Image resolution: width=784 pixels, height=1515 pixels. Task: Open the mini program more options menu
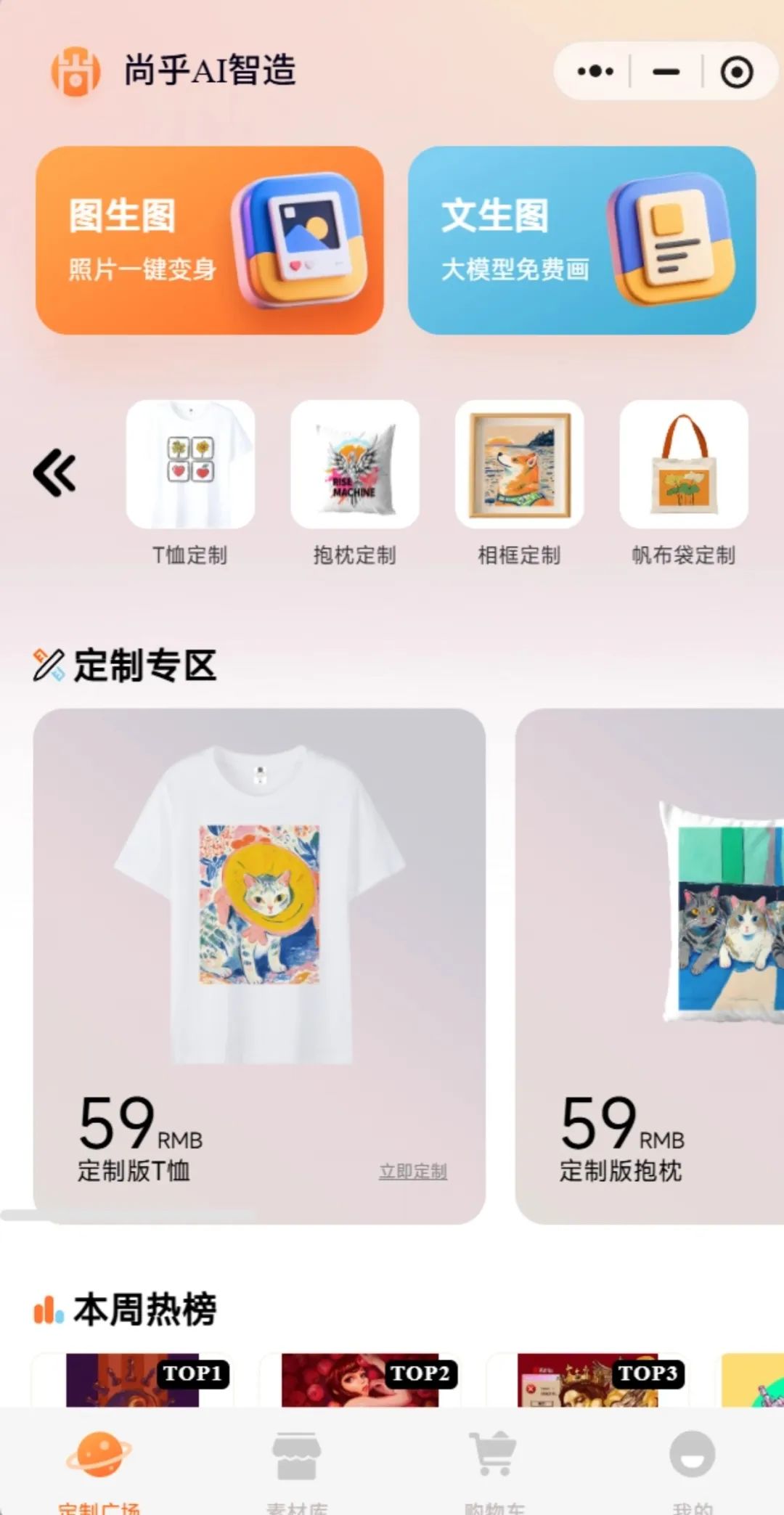pyautogui.click(x=595, y=71)
